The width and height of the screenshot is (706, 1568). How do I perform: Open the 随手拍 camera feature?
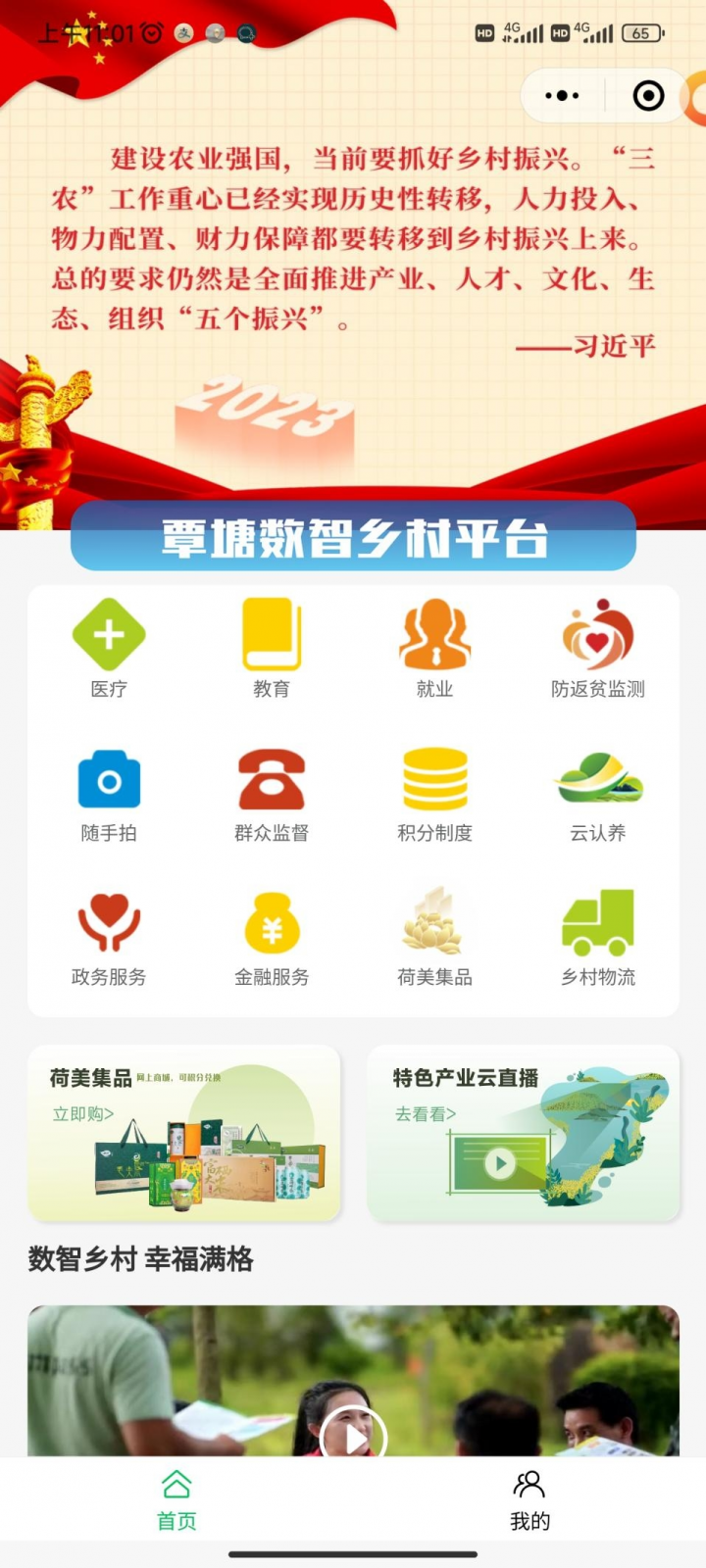109,794
